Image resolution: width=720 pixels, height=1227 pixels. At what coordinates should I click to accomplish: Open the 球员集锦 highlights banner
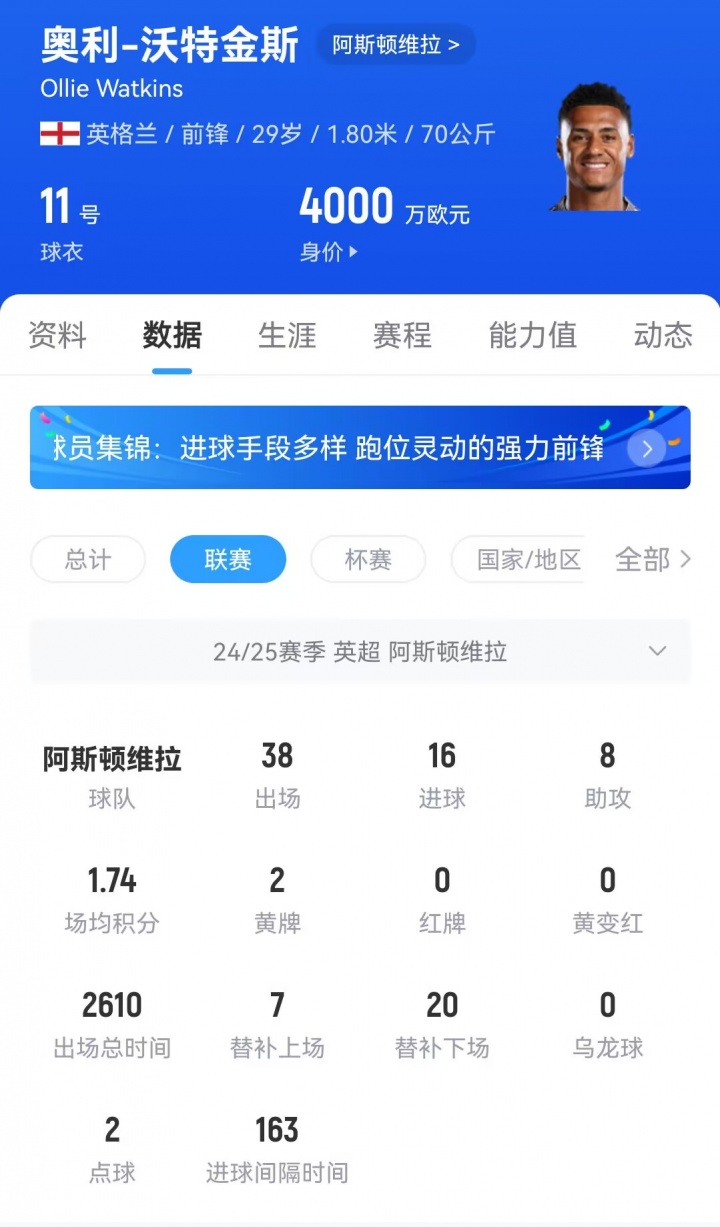360,447
